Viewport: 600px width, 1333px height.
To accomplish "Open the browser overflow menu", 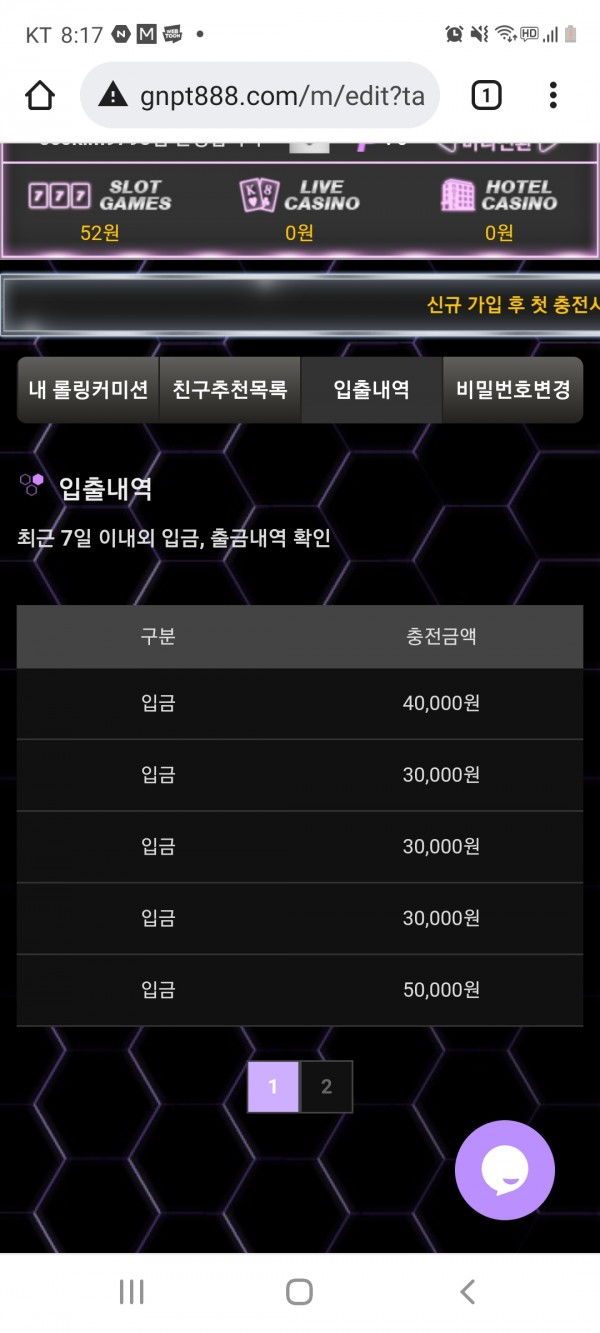I will tap(553, 96).
